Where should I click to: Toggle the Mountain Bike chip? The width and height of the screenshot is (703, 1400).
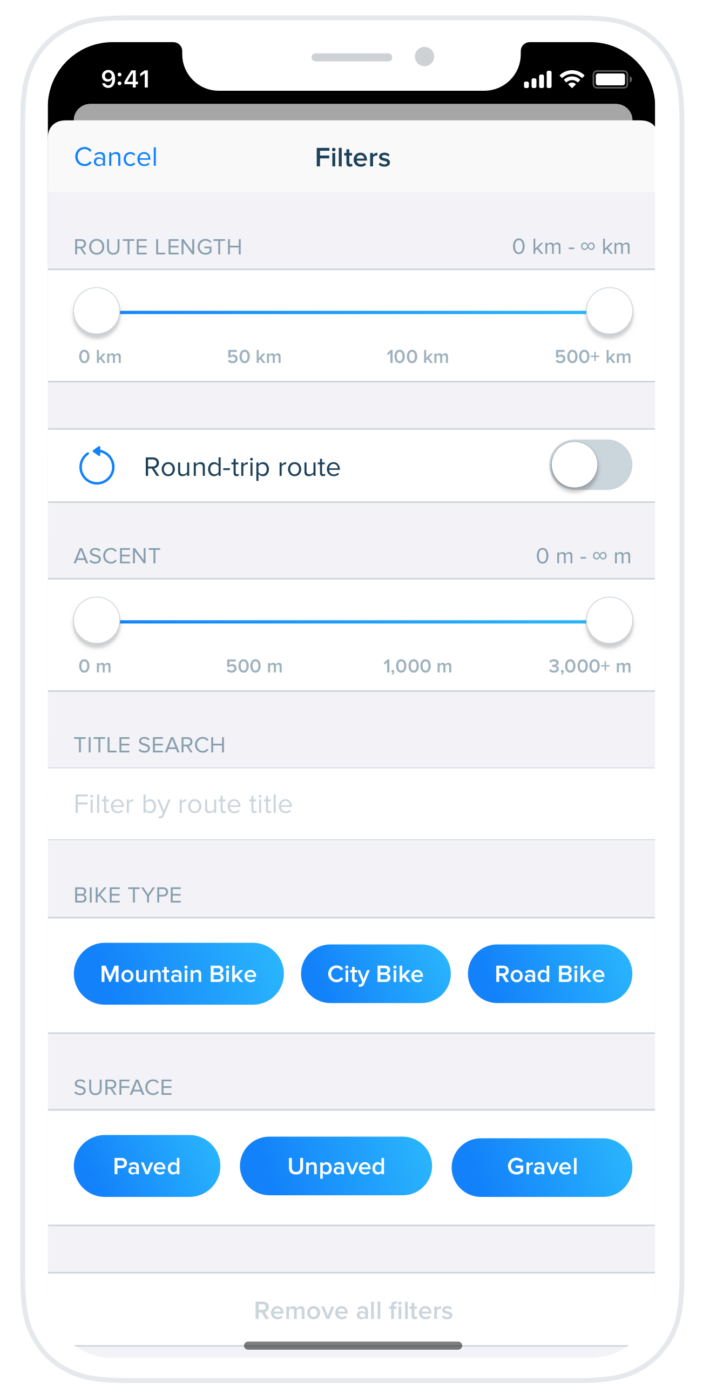(x=178, y=974)
